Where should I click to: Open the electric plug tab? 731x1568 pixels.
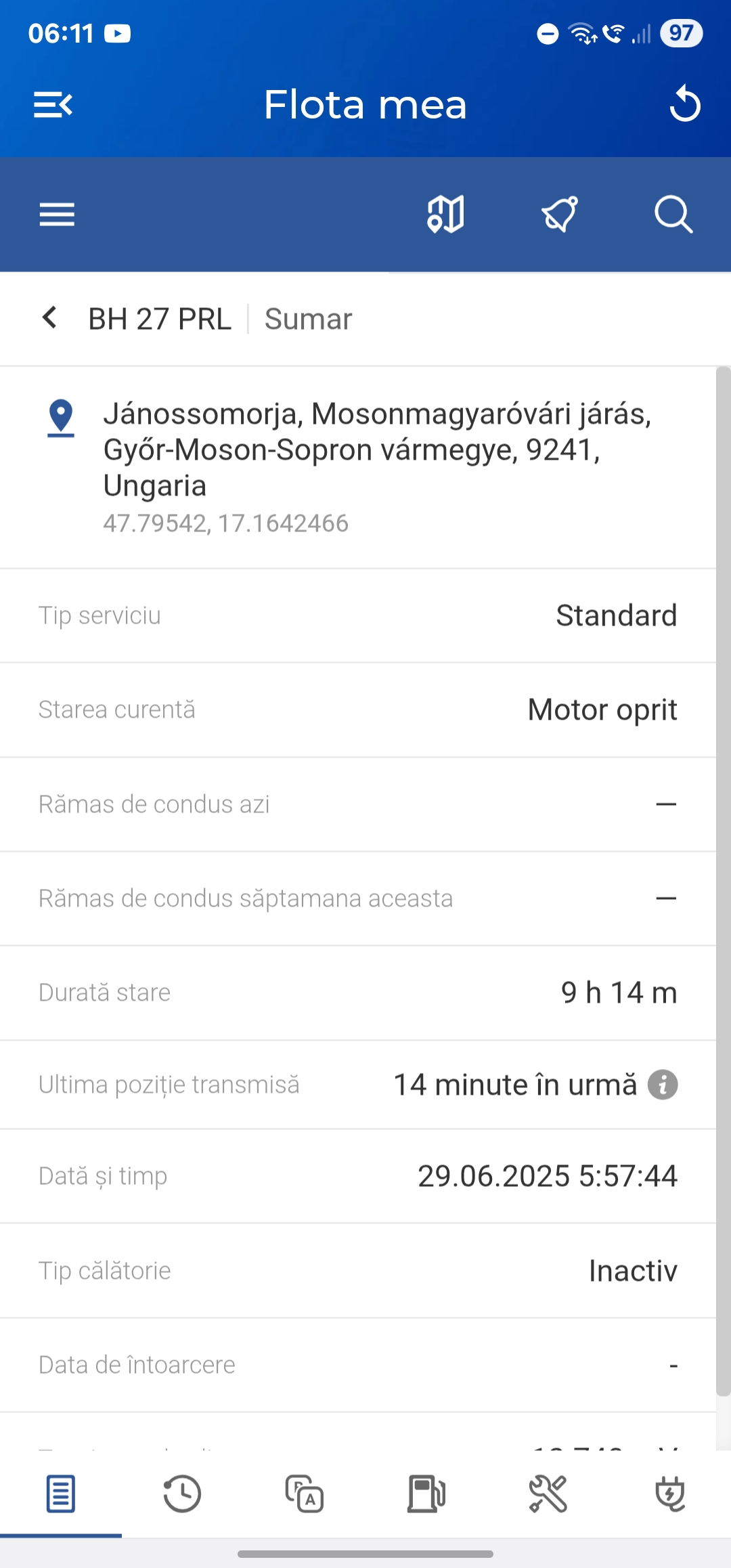[670, 1494]
